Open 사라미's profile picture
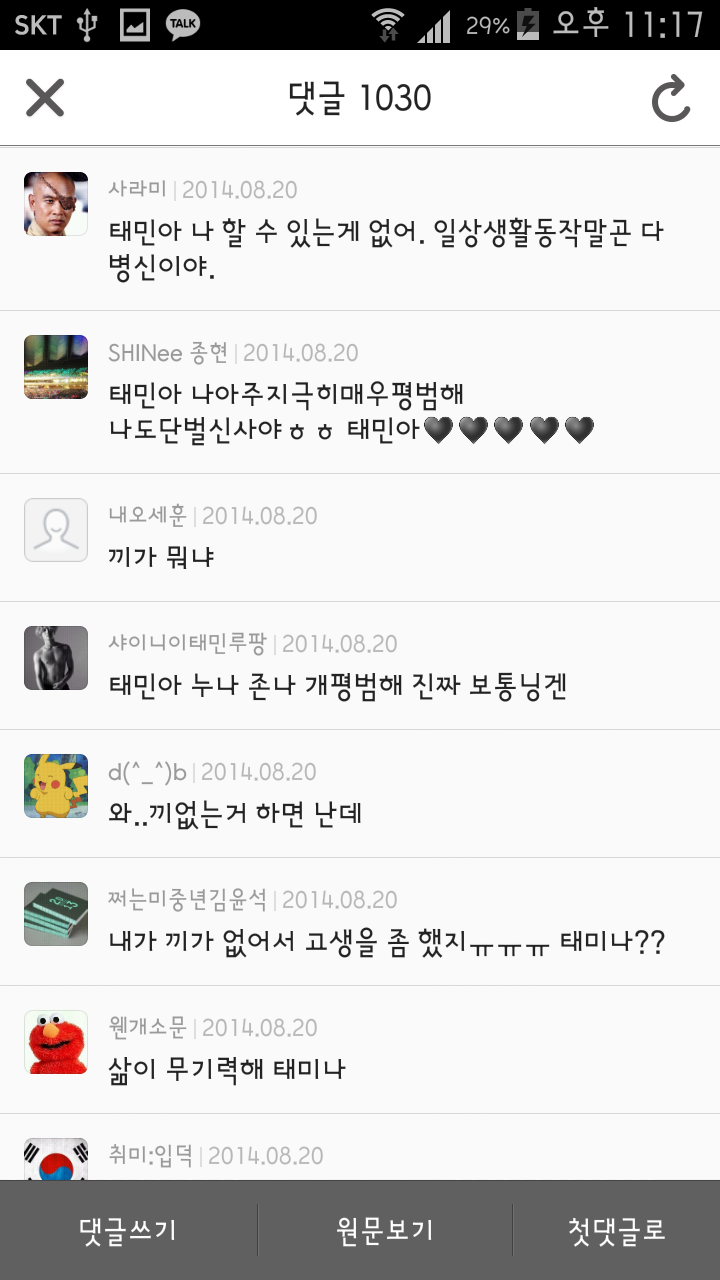 click(56, 204)
